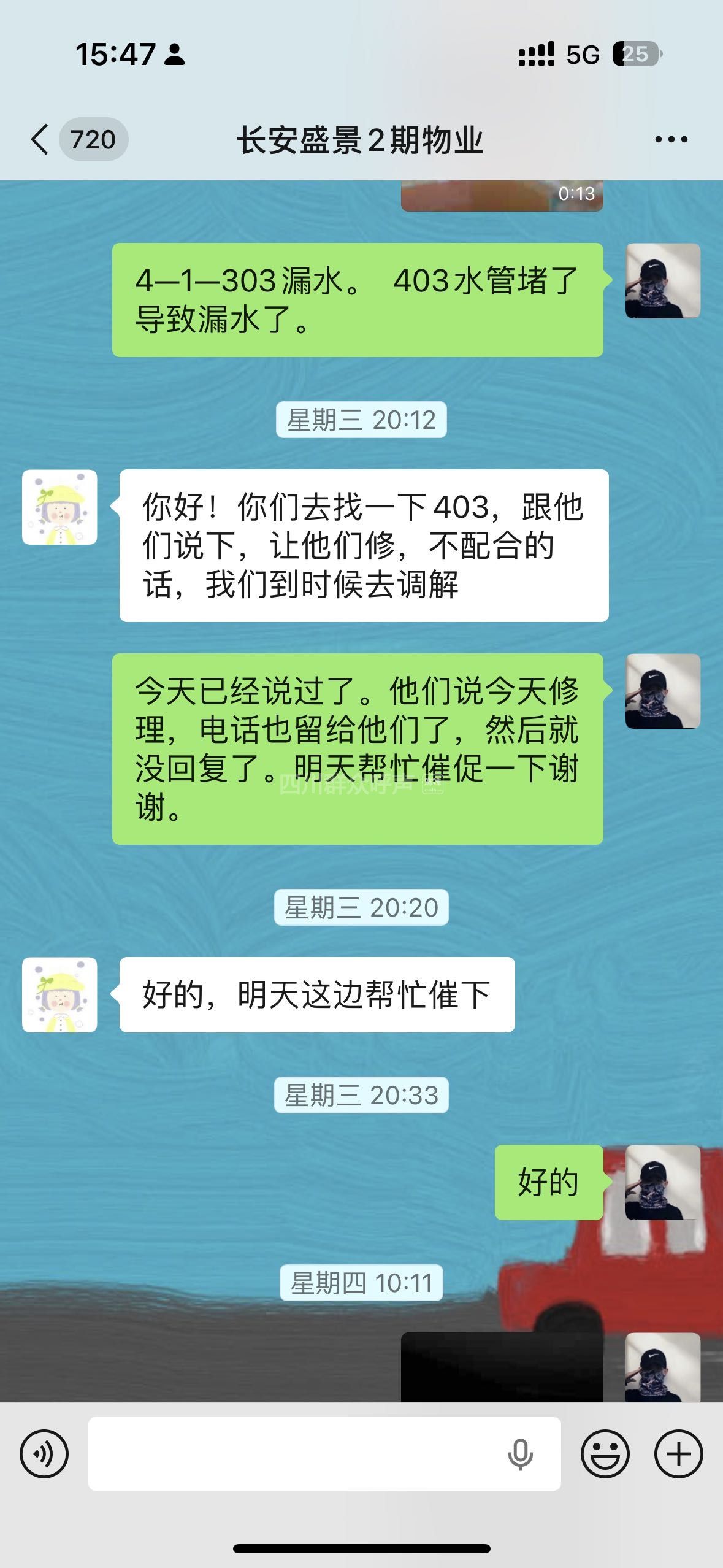Open the avatar of sender saying 好的,明天这边帮忙催下
Screen dimensions: 723x1568
click(59, 994)
